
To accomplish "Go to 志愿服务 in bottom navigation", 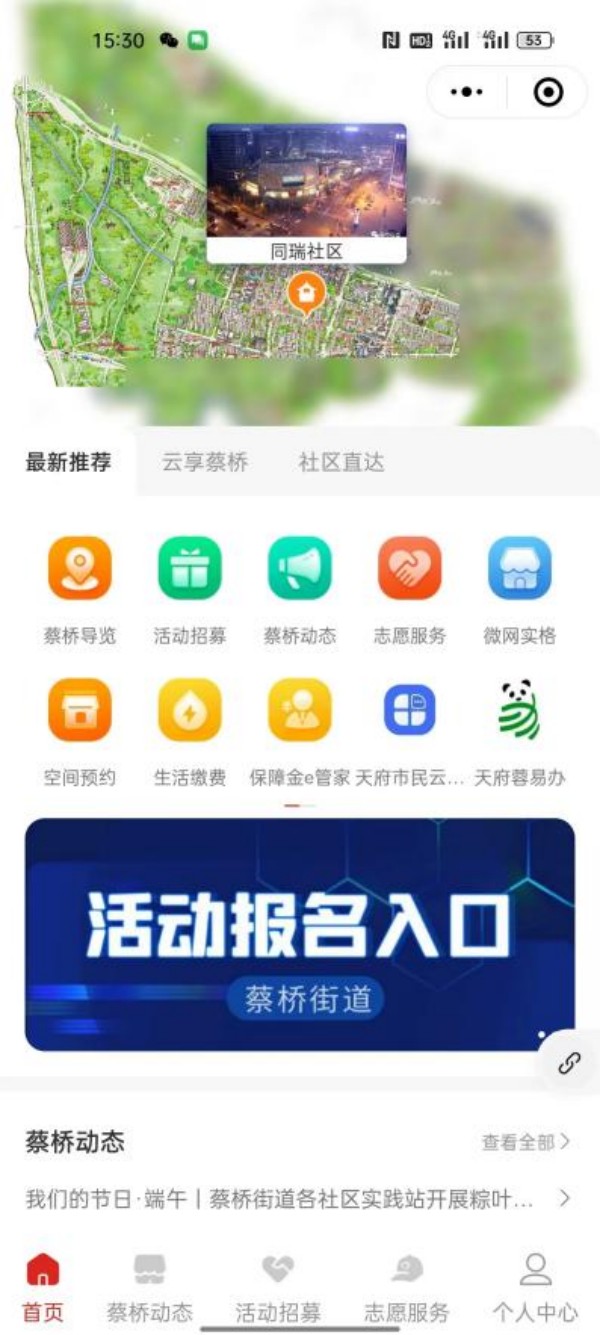I will 407,1290.
